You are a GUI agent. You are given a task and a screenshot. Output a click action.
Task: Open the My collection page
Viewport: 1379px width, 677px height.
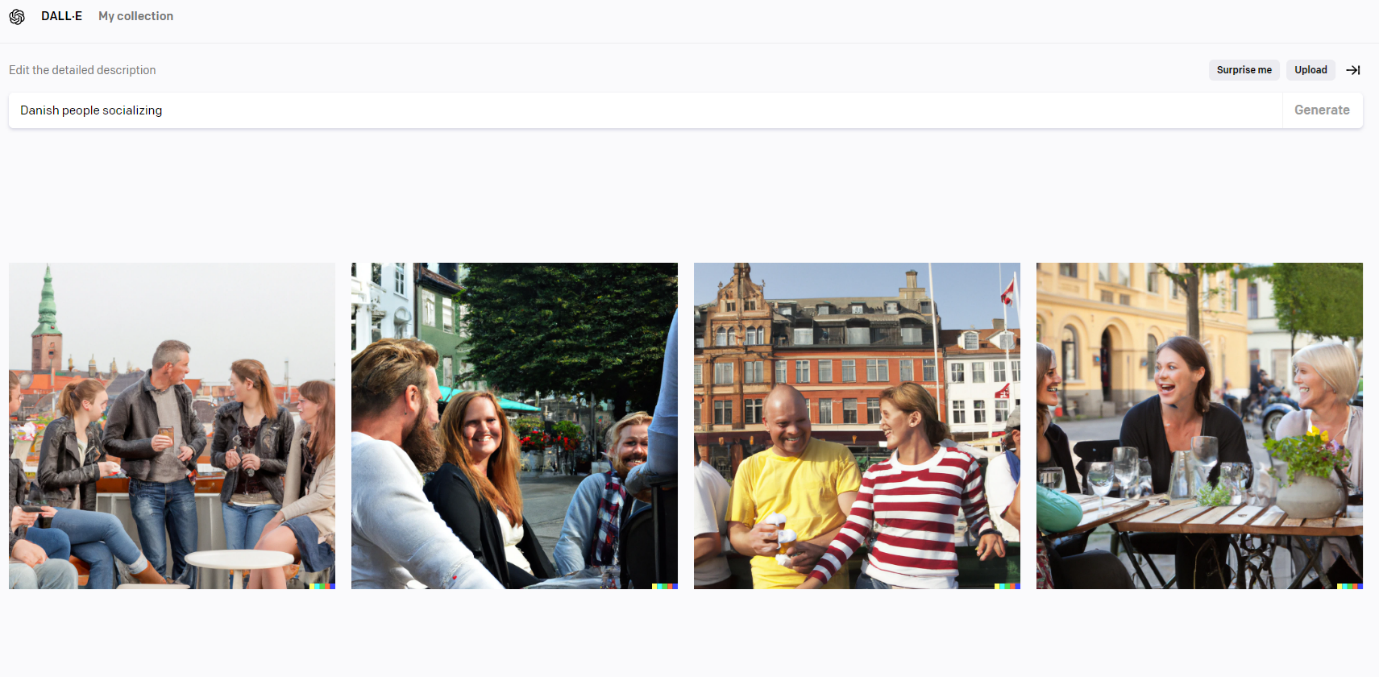pyautogui.click(x=135, y=16)
